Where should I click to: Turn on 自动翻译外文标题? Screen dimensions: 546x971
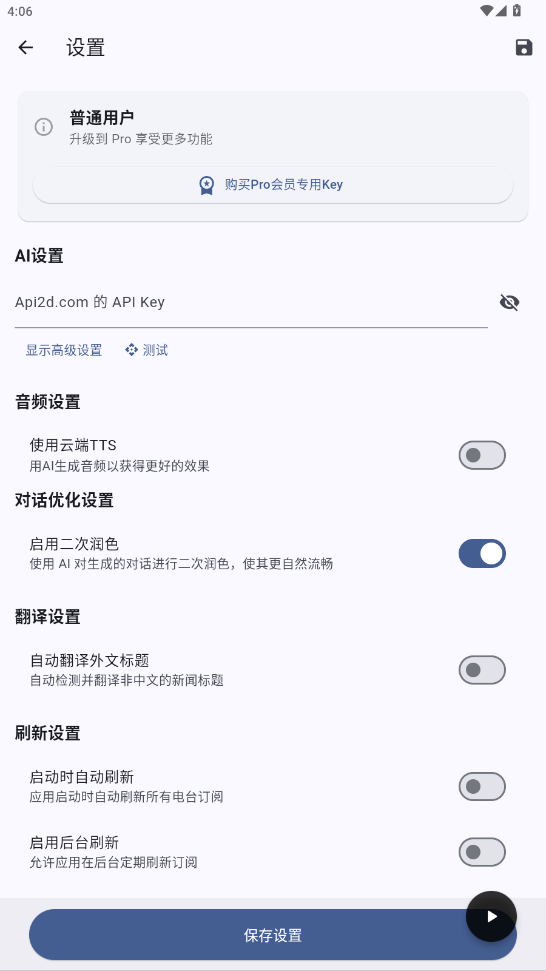(x=482, y=670)
